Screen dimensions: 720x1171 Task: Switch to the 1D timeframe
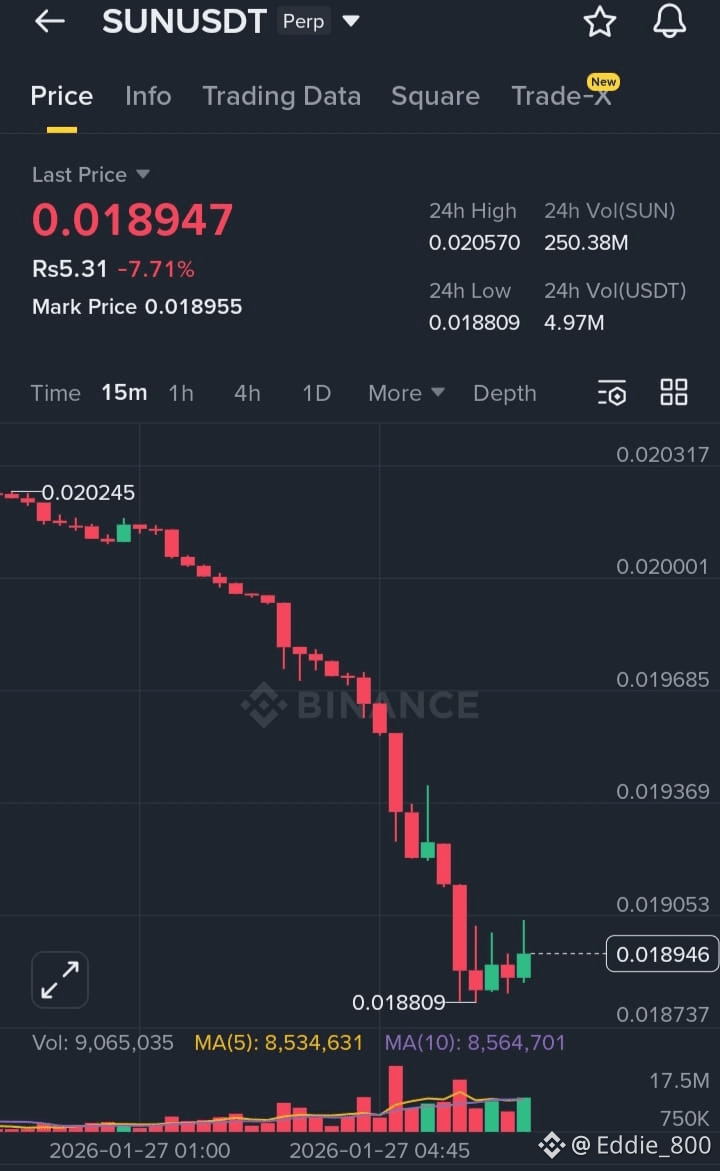tap(316, 393)
